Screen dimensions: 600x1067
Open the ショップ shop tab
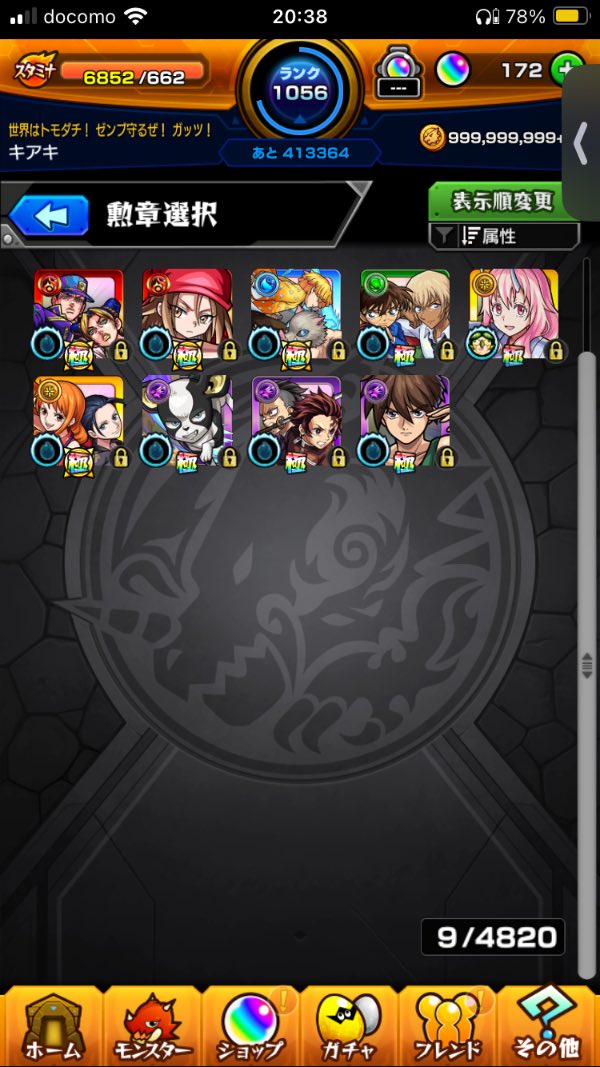pyautogui.click(x=250, y=1025)
